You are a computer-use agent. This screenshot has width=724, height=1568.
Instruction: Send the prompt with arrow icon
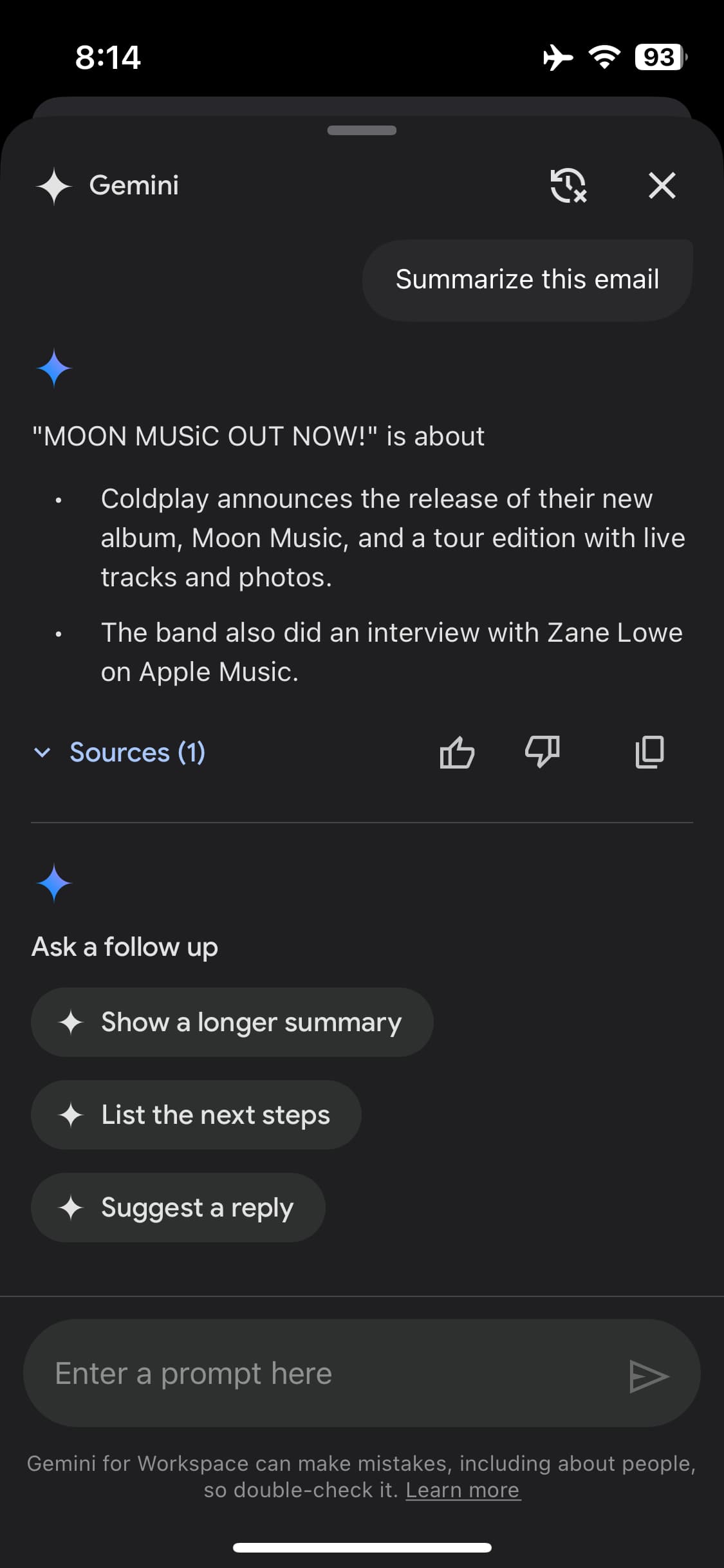tap(649, 1376)
